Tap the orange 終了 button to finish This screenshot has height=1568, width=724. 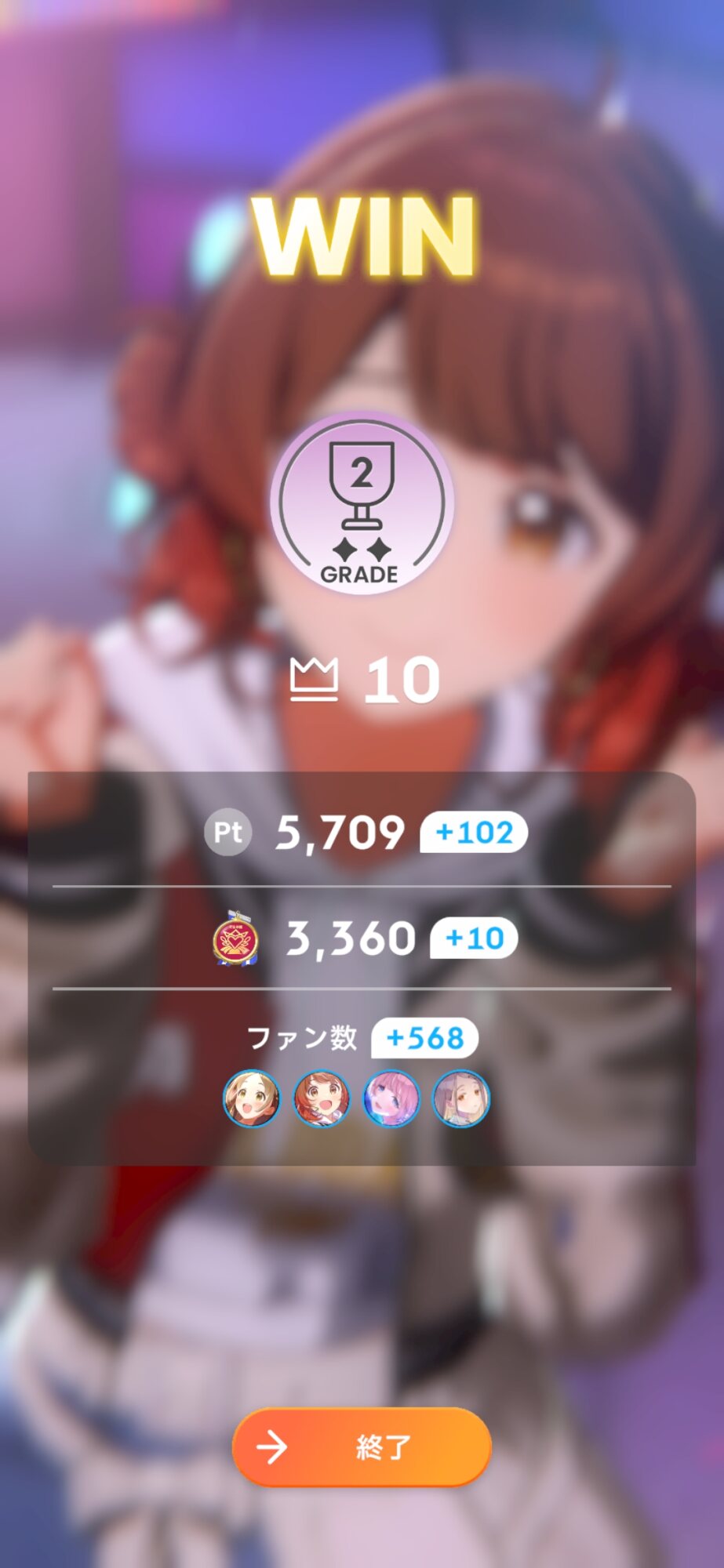[362, 1446]
